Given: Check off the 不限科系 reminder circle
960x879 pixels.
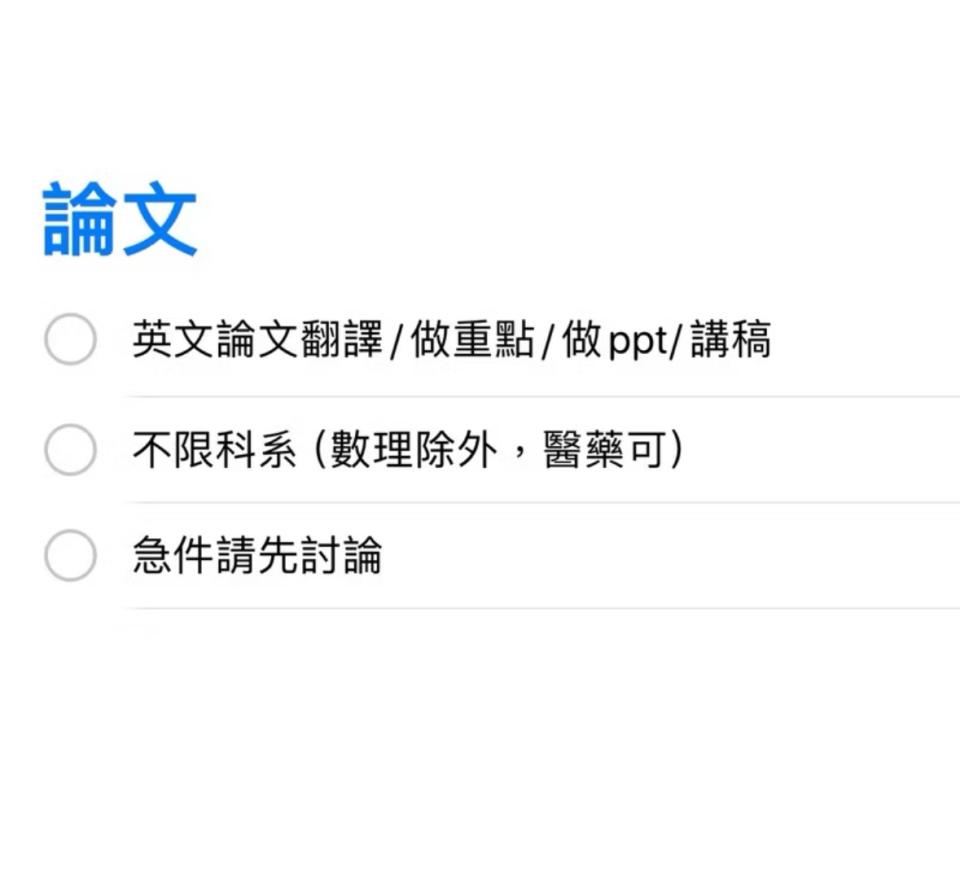Looking at the screenshot, I should pyautogui.click(x=70, y=450).
